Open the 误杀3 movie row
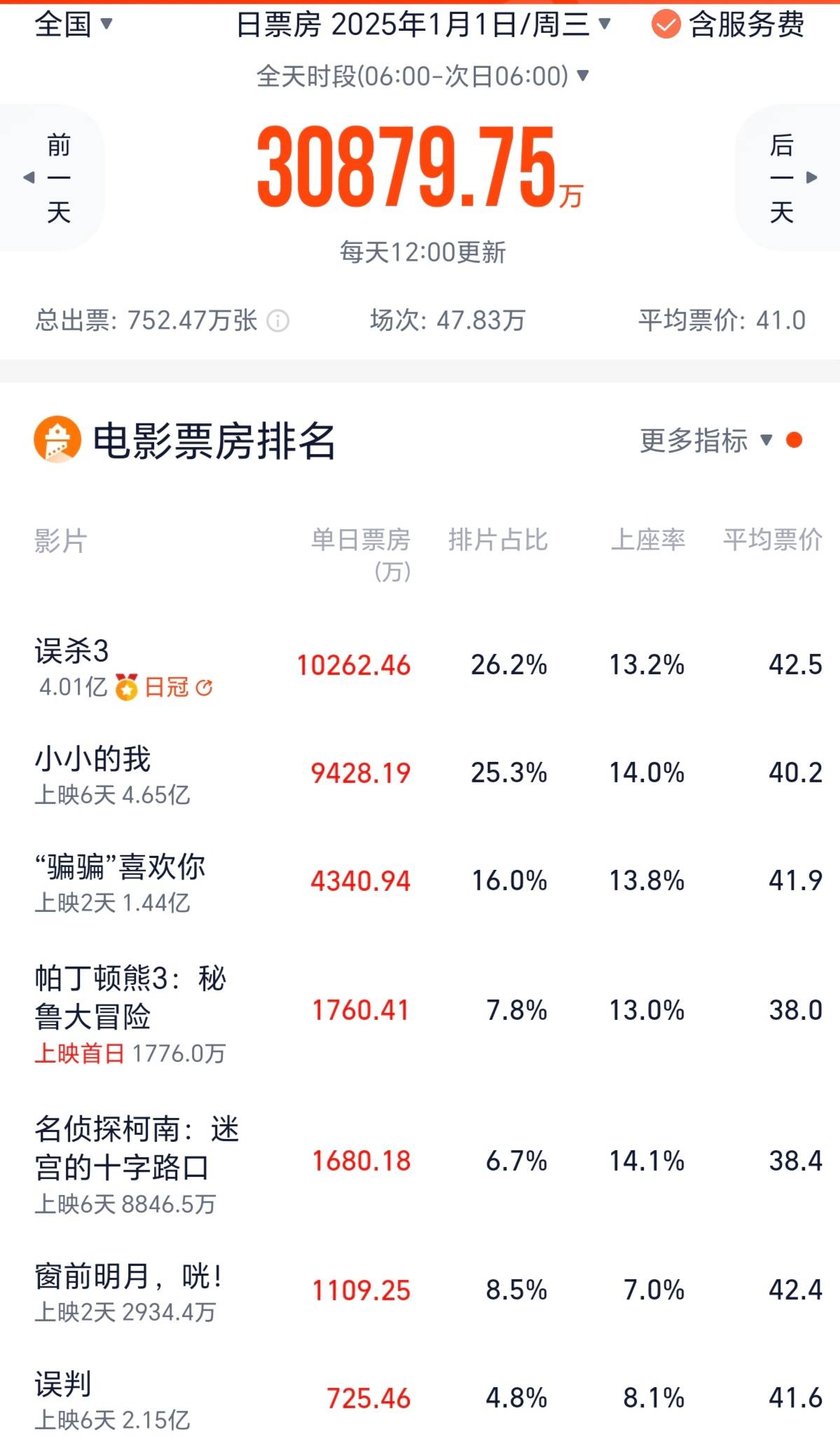The height and width of the screenshot is (1437, 840). pyautogui.click(x=420, y=666)
